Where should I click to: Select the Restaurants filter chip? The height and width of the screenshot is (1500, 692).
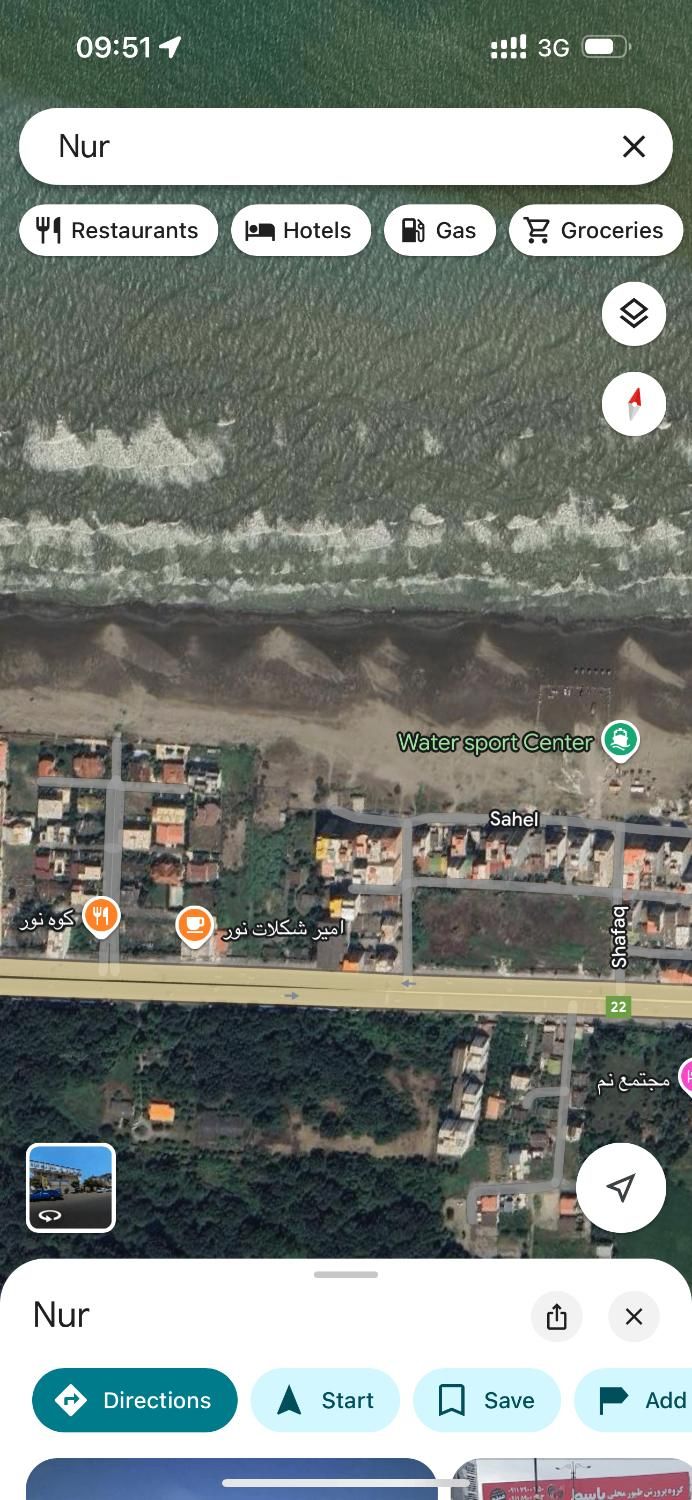click(118, 230)
